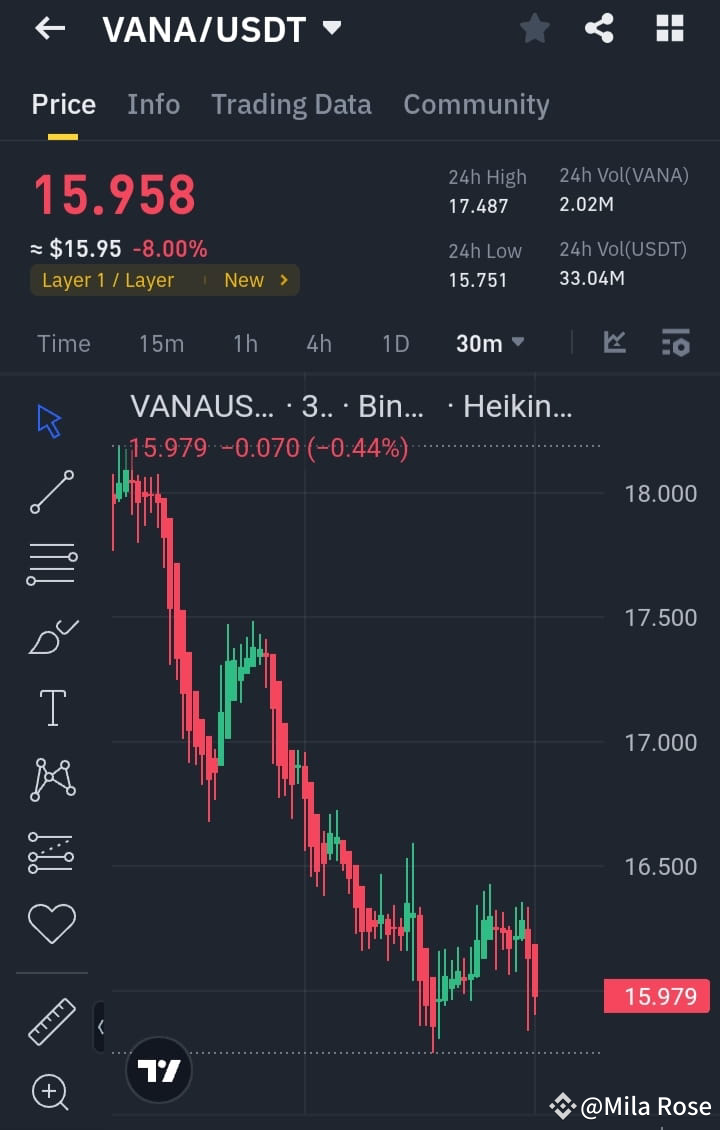
Task: Open the Community tab
Action: coord(476,104)
